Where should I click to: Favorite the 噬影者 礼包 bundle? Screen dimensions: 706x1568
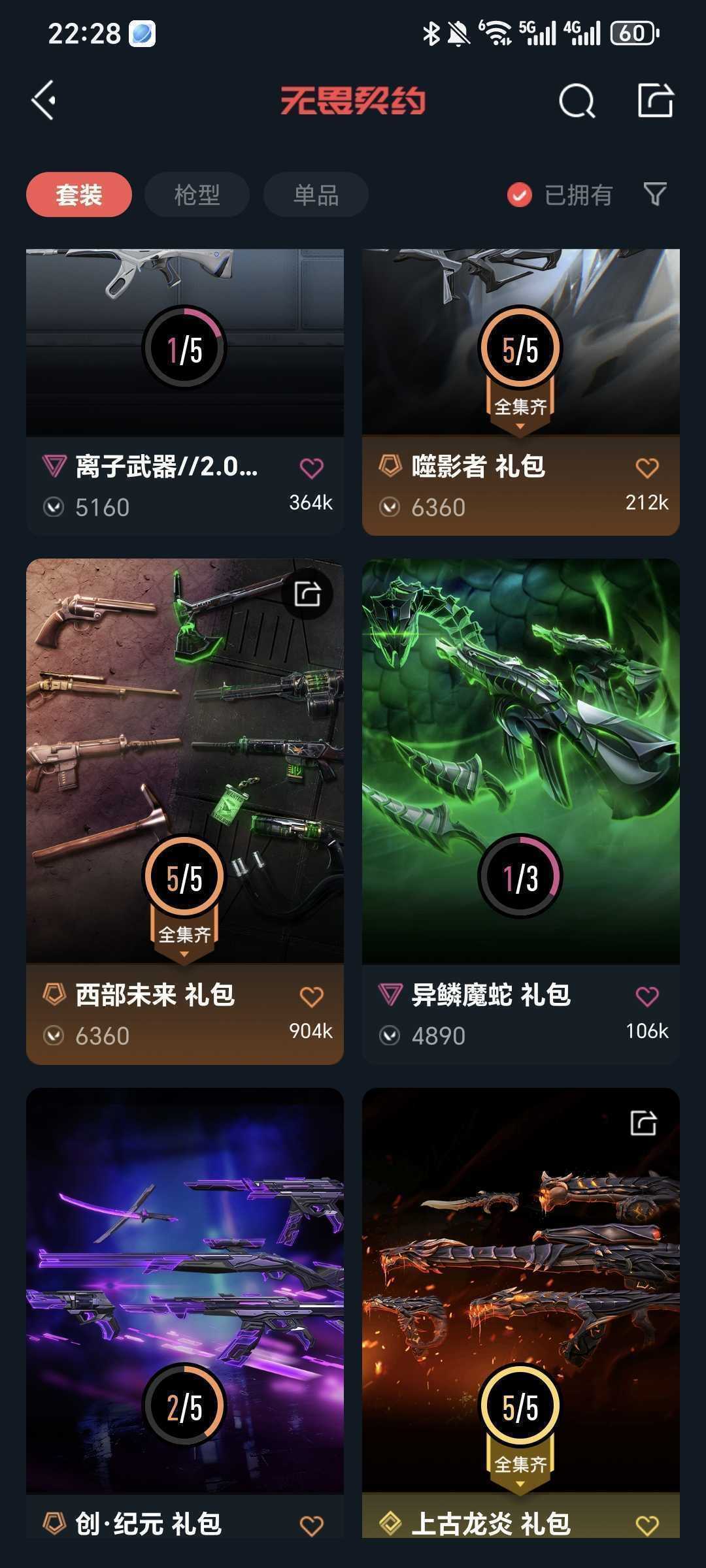(x=647, y=468)
